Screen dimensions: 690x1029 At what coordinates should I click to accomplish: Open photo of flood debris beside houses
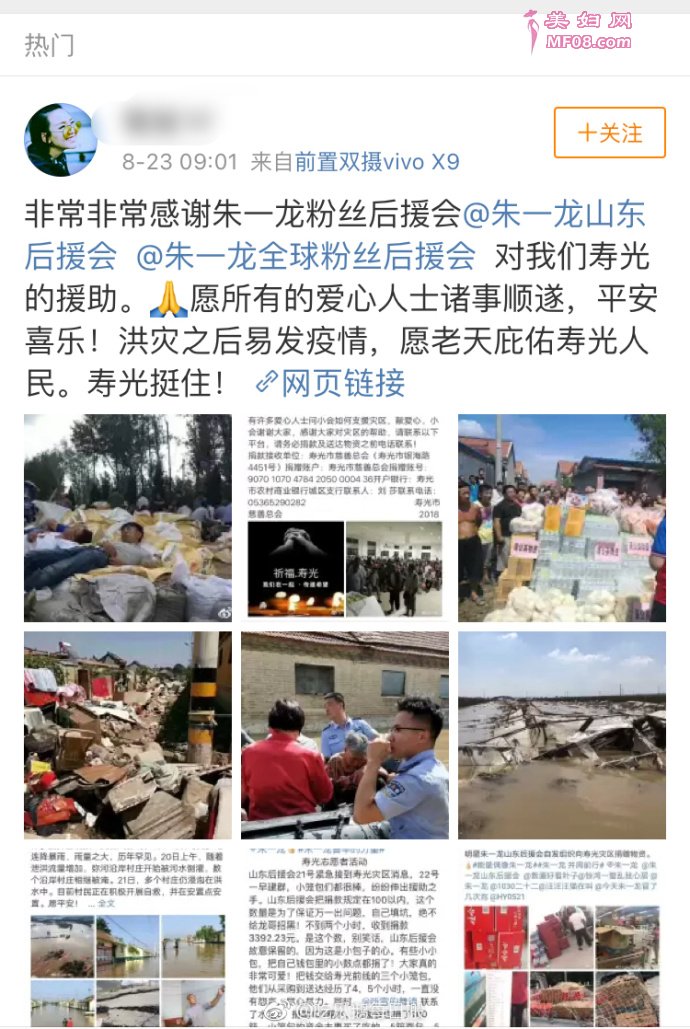coord(128,735)
